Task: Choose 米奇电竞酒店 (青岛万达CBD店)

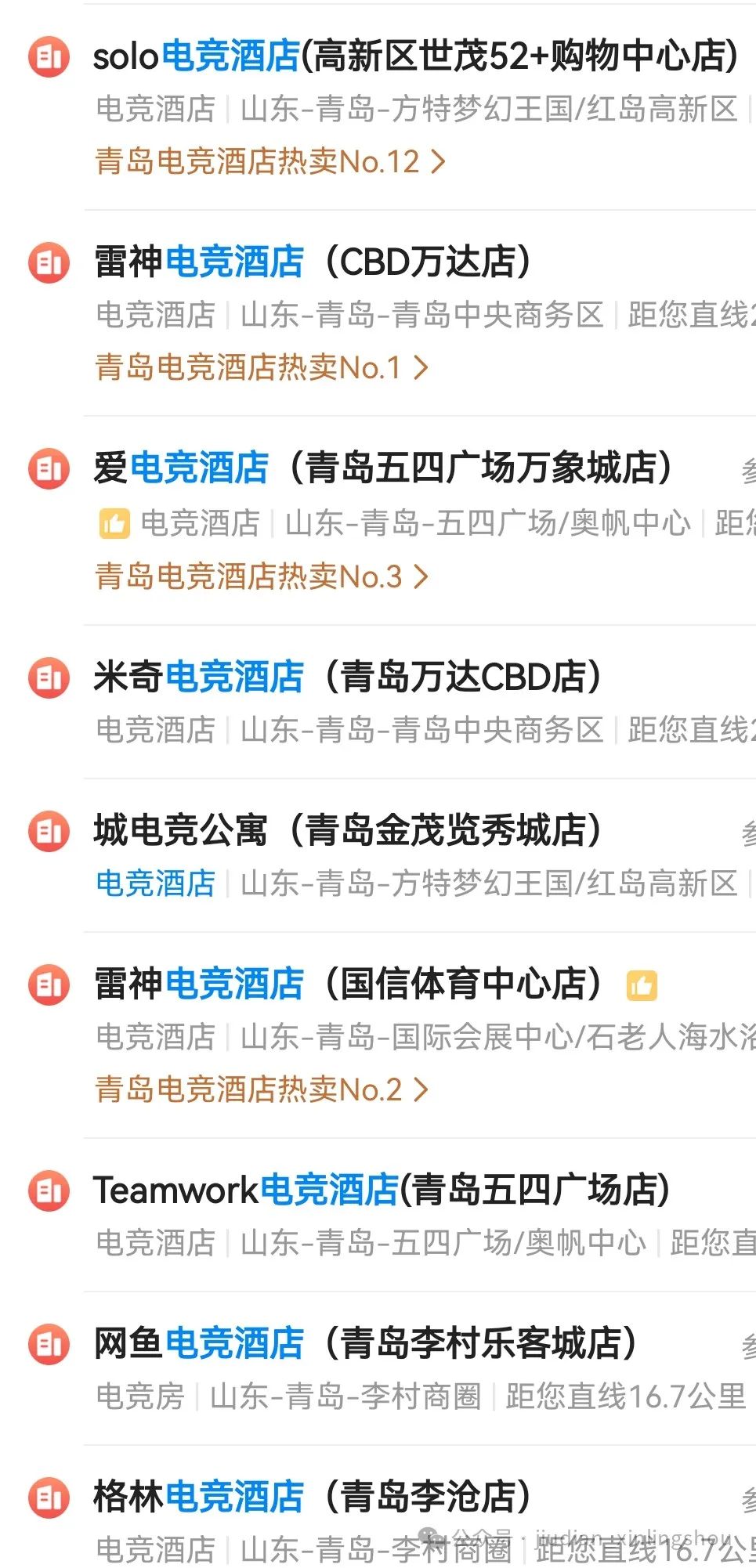Action: click(347, 677)
